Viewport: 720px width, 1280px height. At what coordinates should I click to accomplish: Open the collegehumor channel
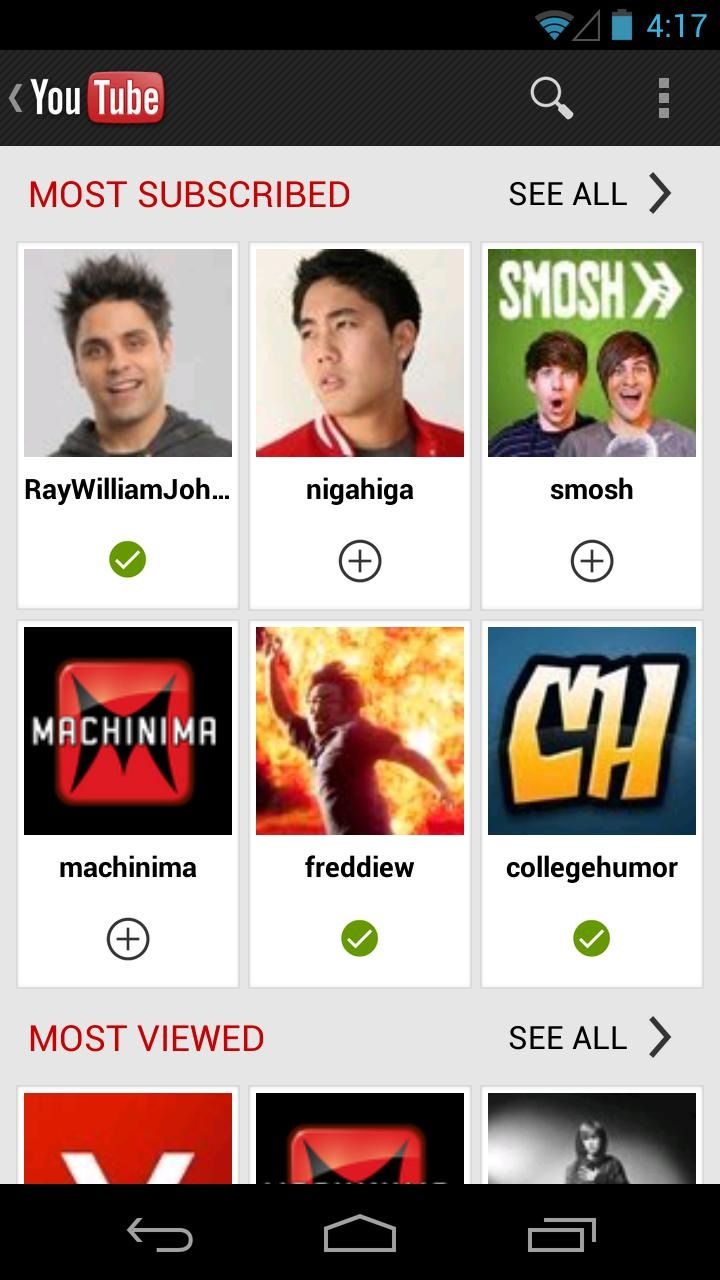(x=592, y=730)
